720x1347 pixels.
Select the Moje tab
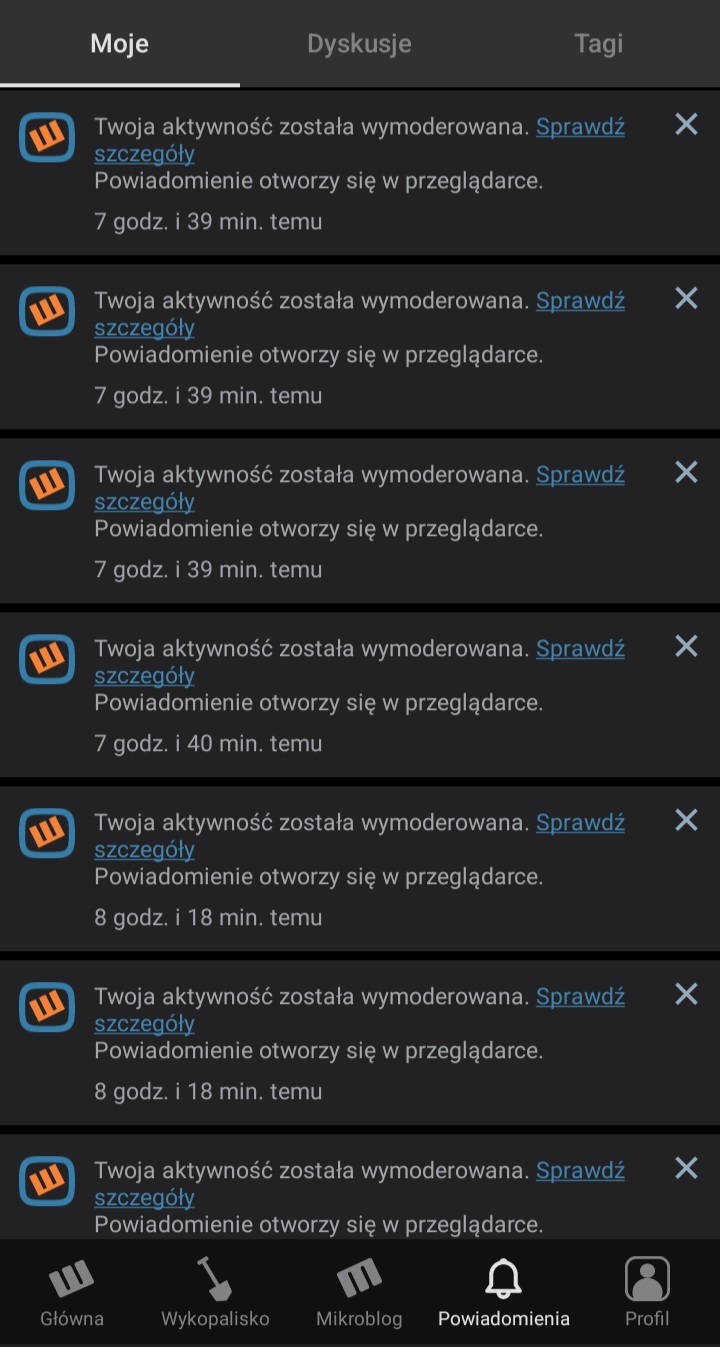119,44
